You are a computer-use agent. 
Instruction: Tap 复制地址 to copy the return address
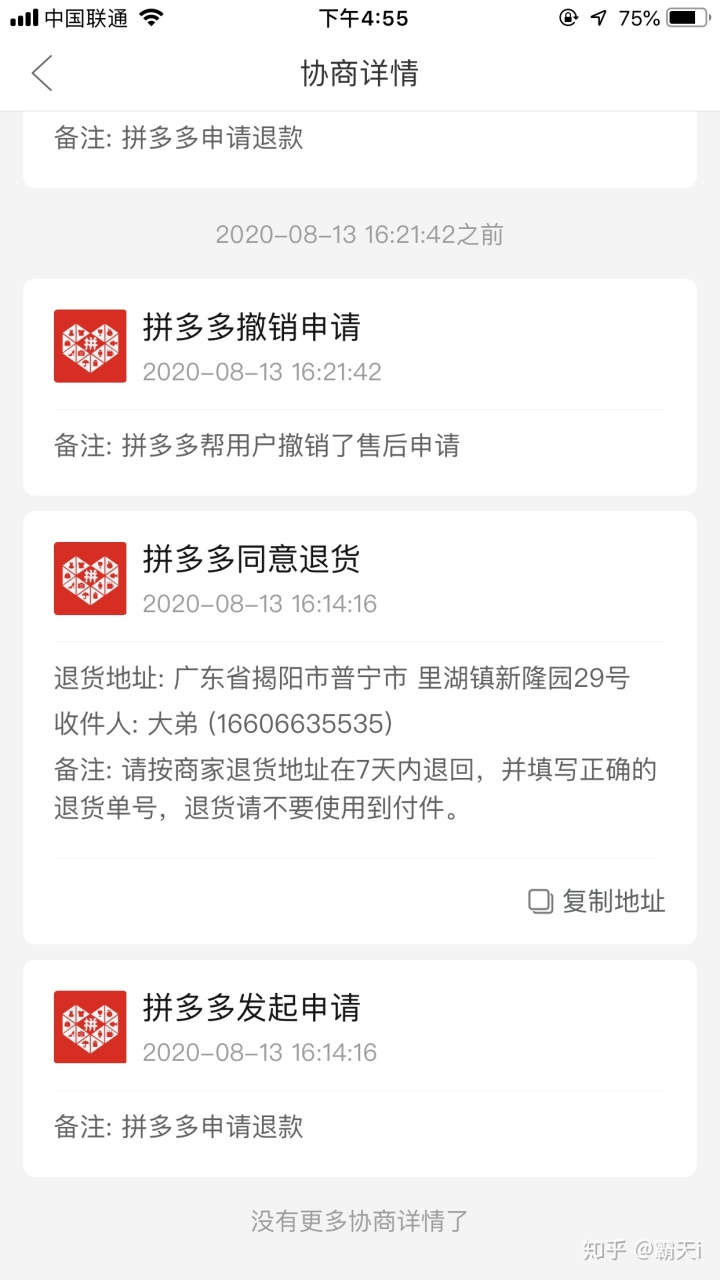point(597,901)
